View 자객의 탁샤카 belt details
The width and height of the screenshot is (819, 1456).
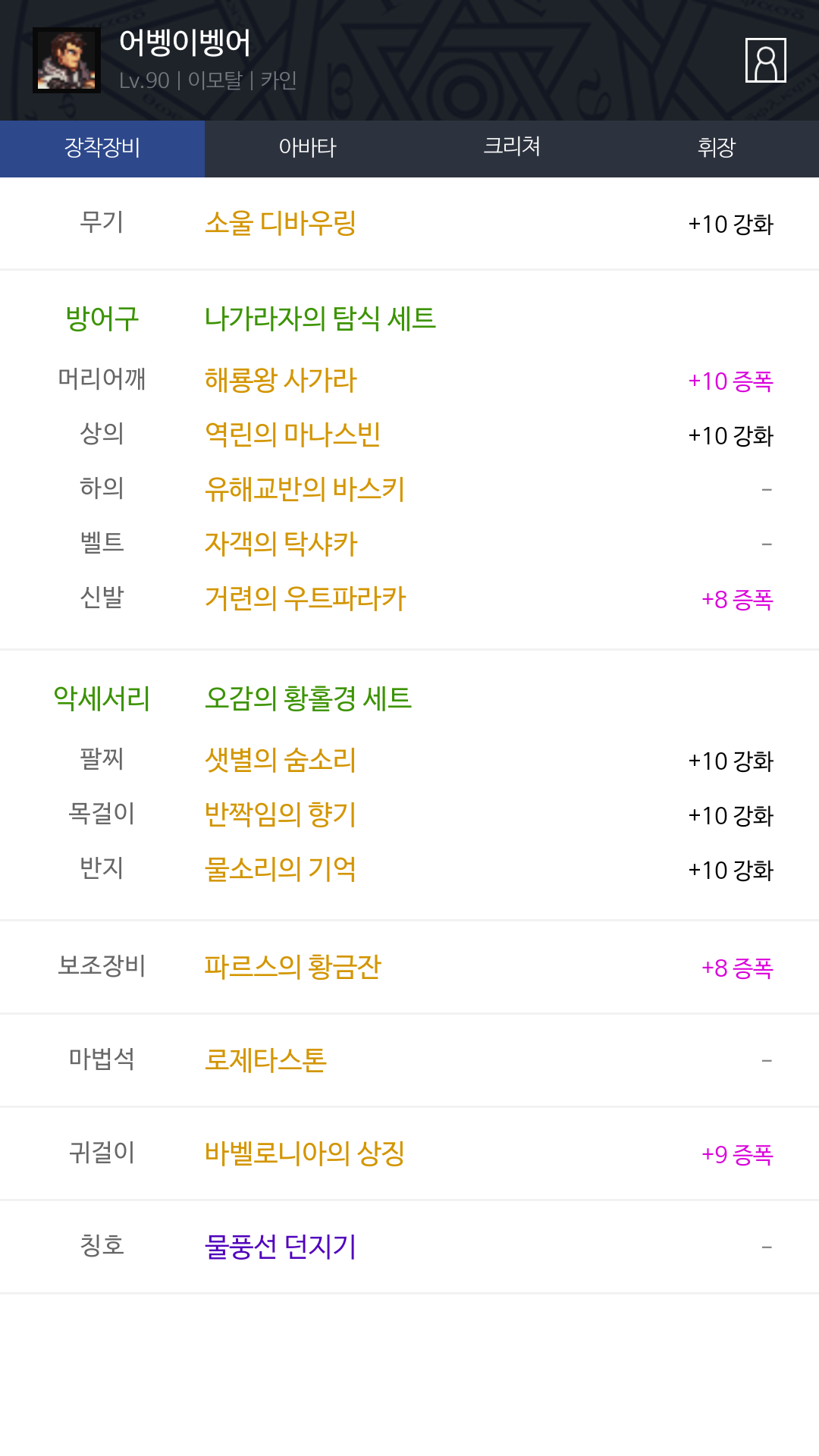pos(281,544)
